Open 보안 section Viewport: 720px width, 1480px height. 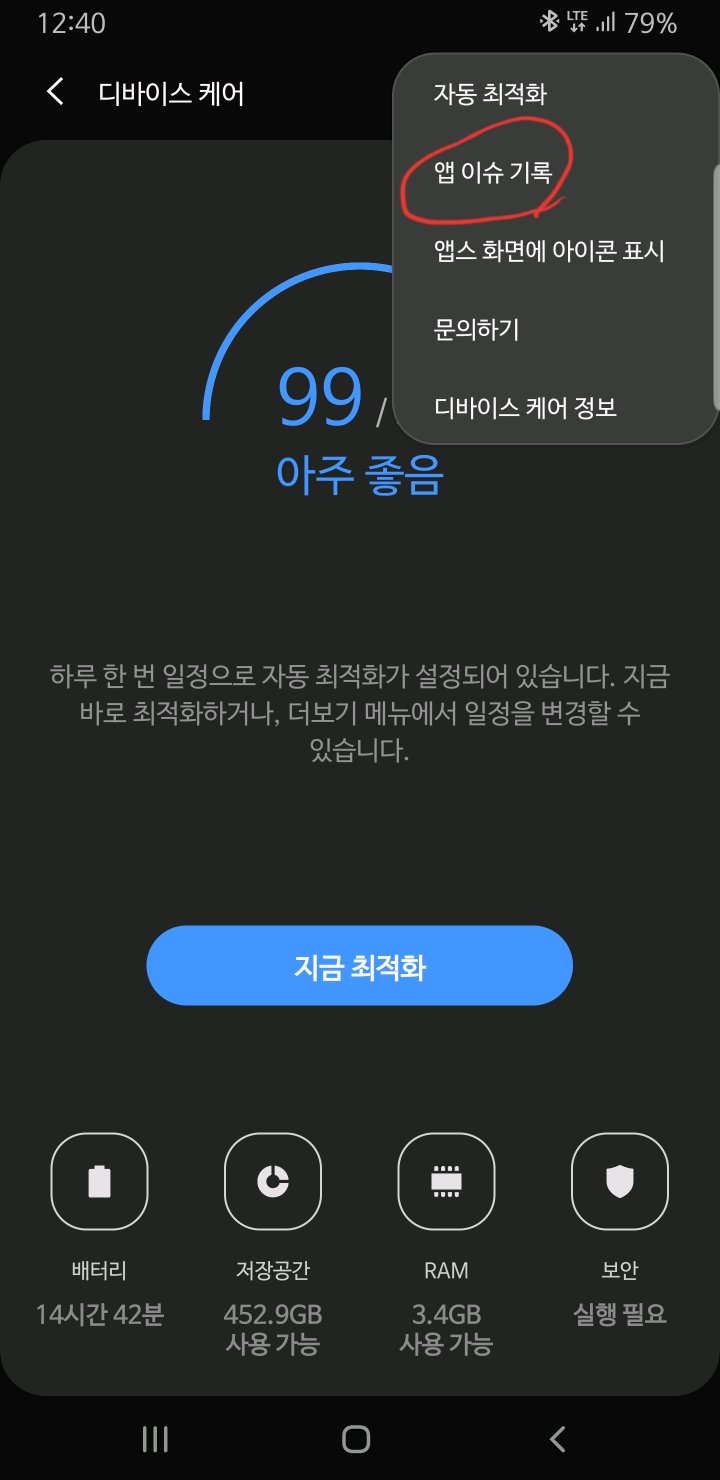coord(619,1182)
